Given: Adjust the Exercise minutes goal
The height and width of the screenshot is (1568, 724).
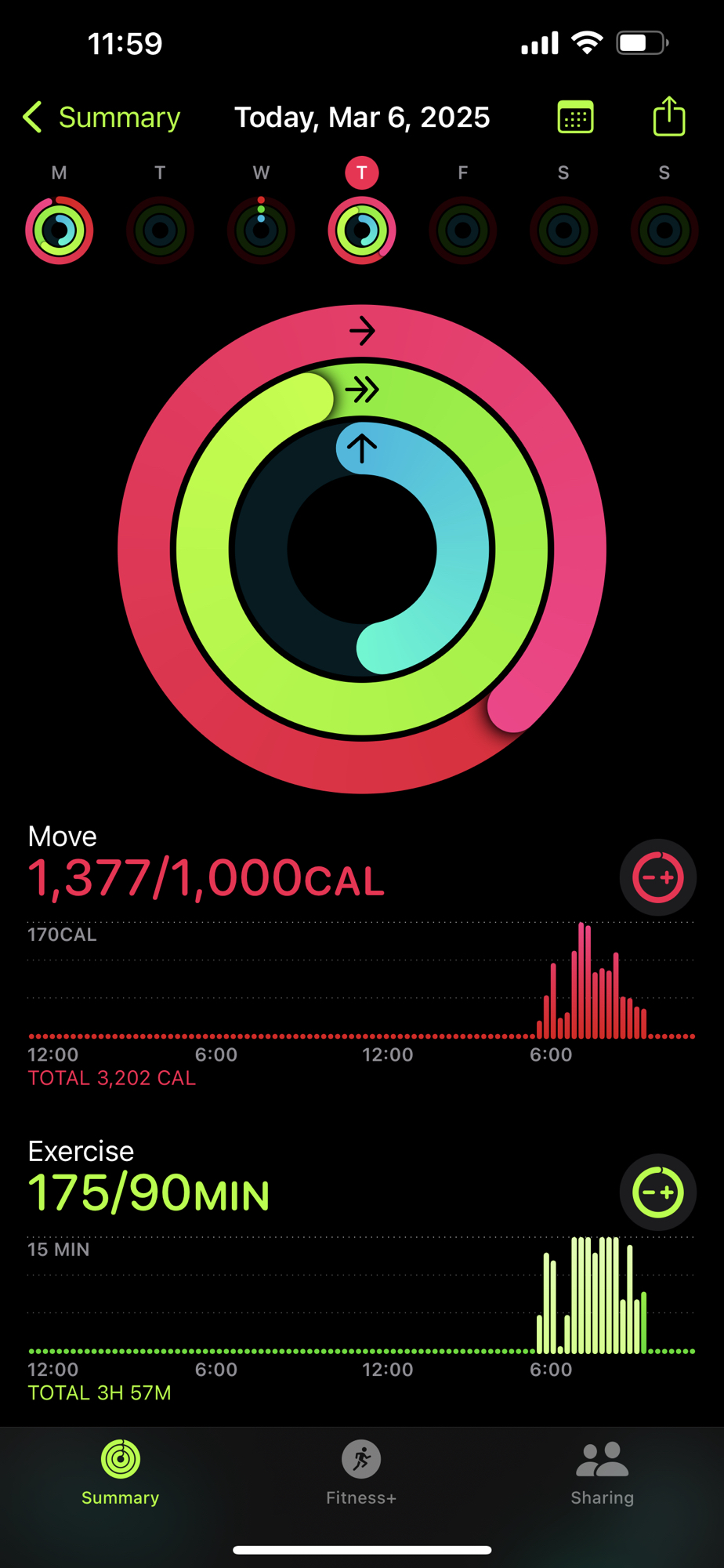Looking at the screenshot, I should coord(657,1192).
